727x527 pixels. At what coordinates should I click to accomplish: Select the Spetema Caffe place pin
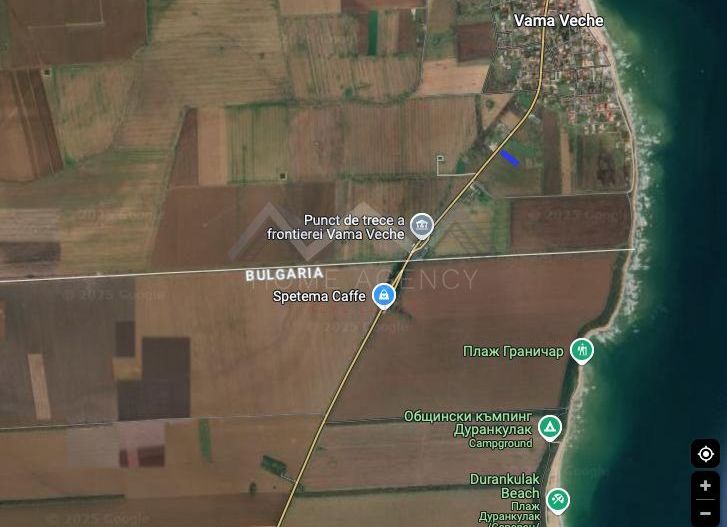point(383,295)
